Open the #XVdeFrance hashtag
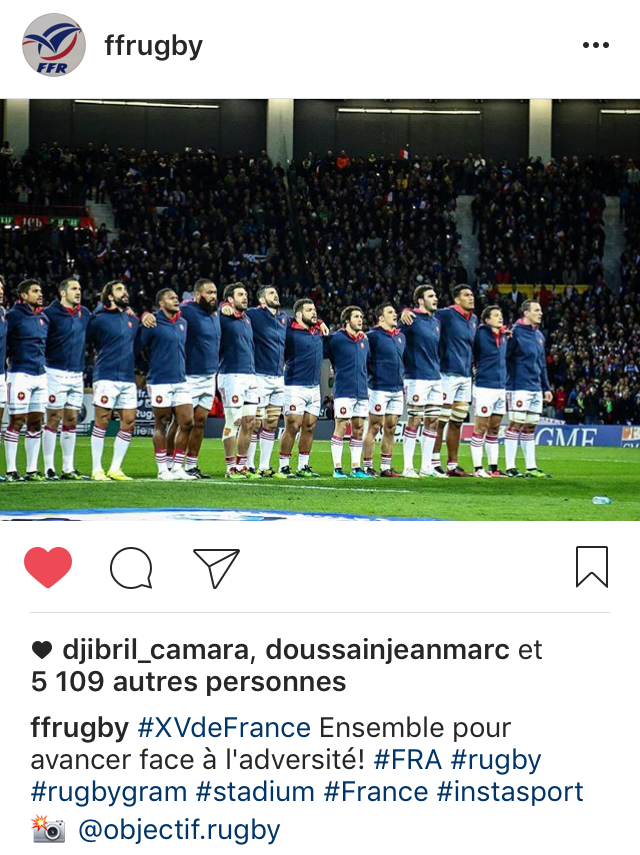 click(224, 728)
